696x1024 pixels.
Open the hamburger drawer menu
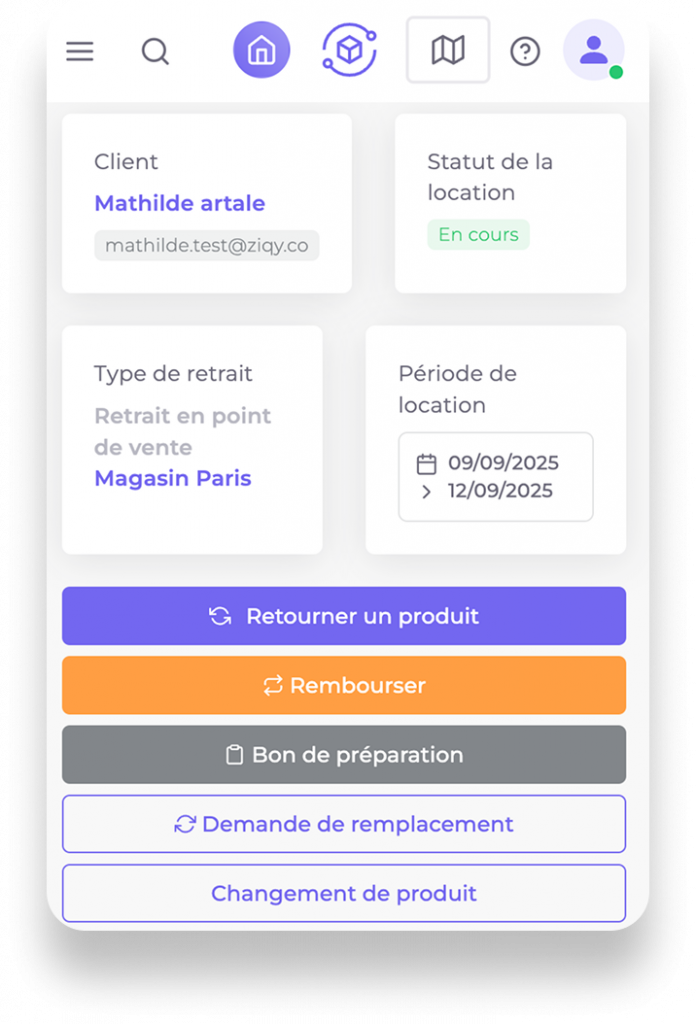[80, 51]
